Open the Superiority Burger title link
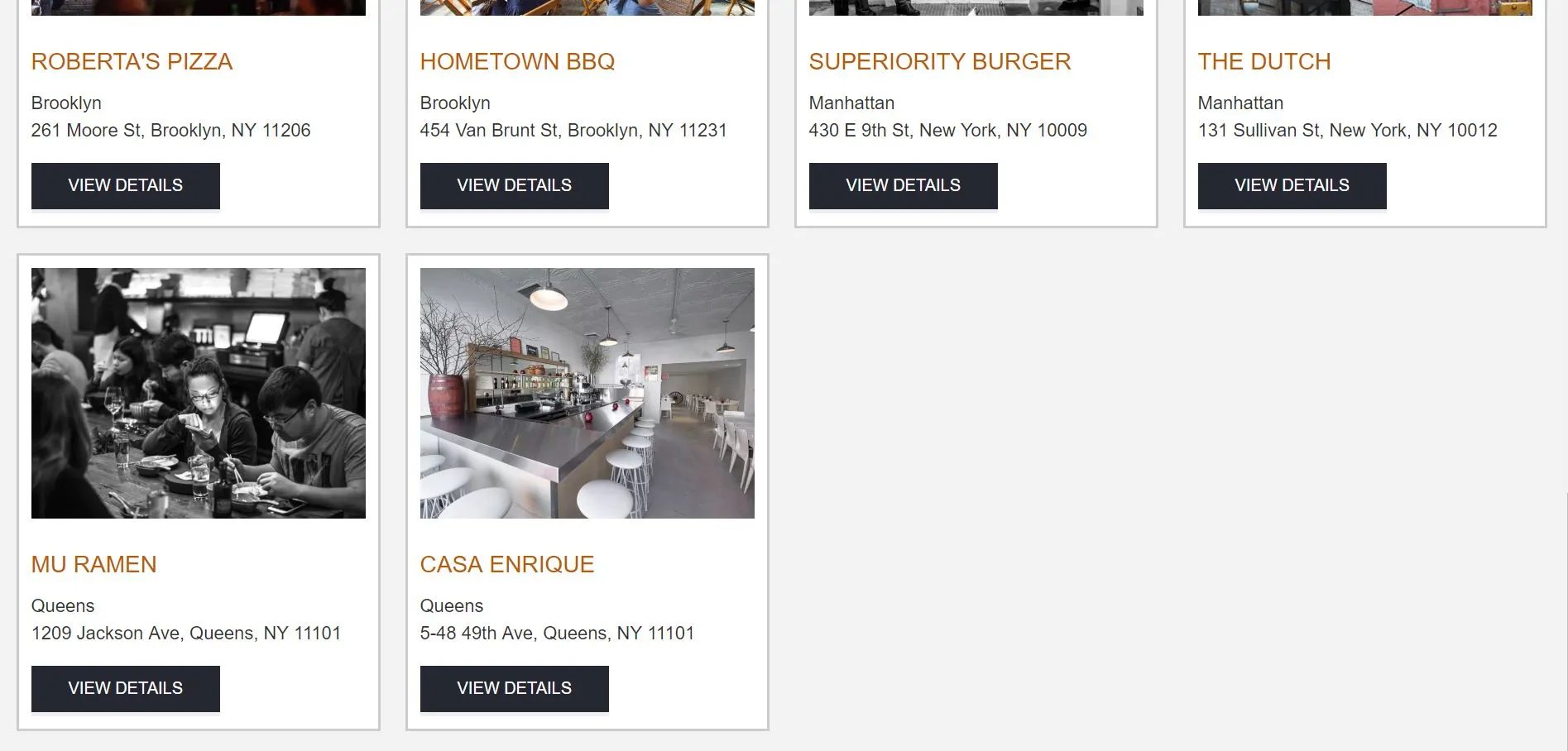Screen dimensions: 1568x751 pyautogui.click(x=939, y=62)
